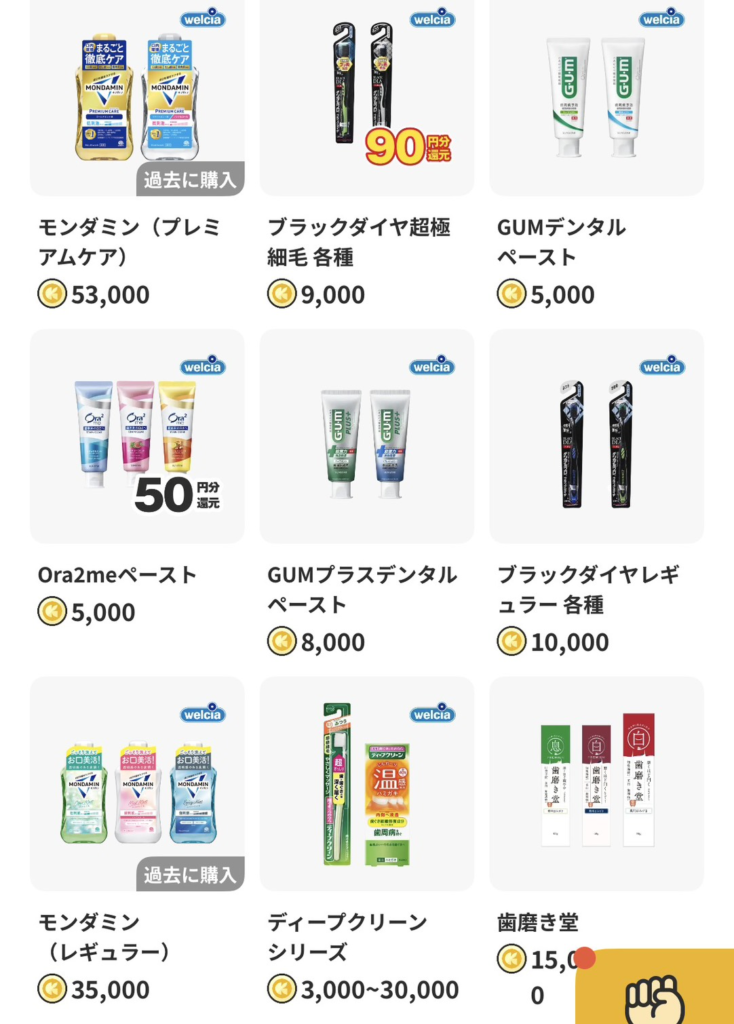734x1024 pixels.
Task: Open the Ora2meペースト product card
Action: (x=137, y=437)
